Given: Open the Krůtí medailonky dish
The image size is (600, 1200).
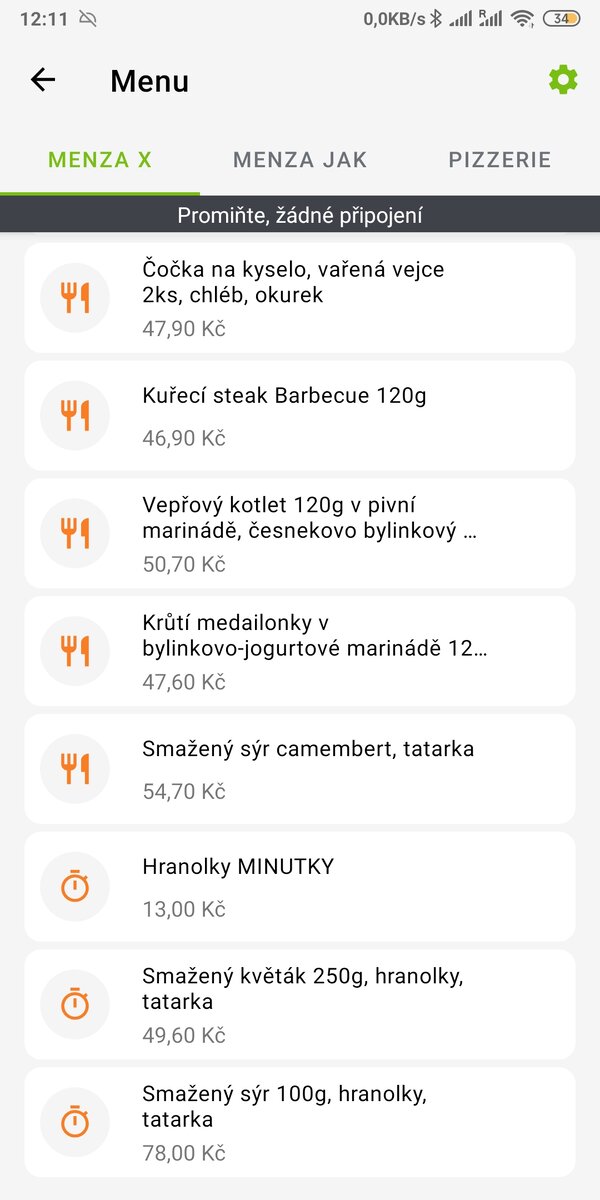Looking at the screenshot, I should [x=300, y=652].
